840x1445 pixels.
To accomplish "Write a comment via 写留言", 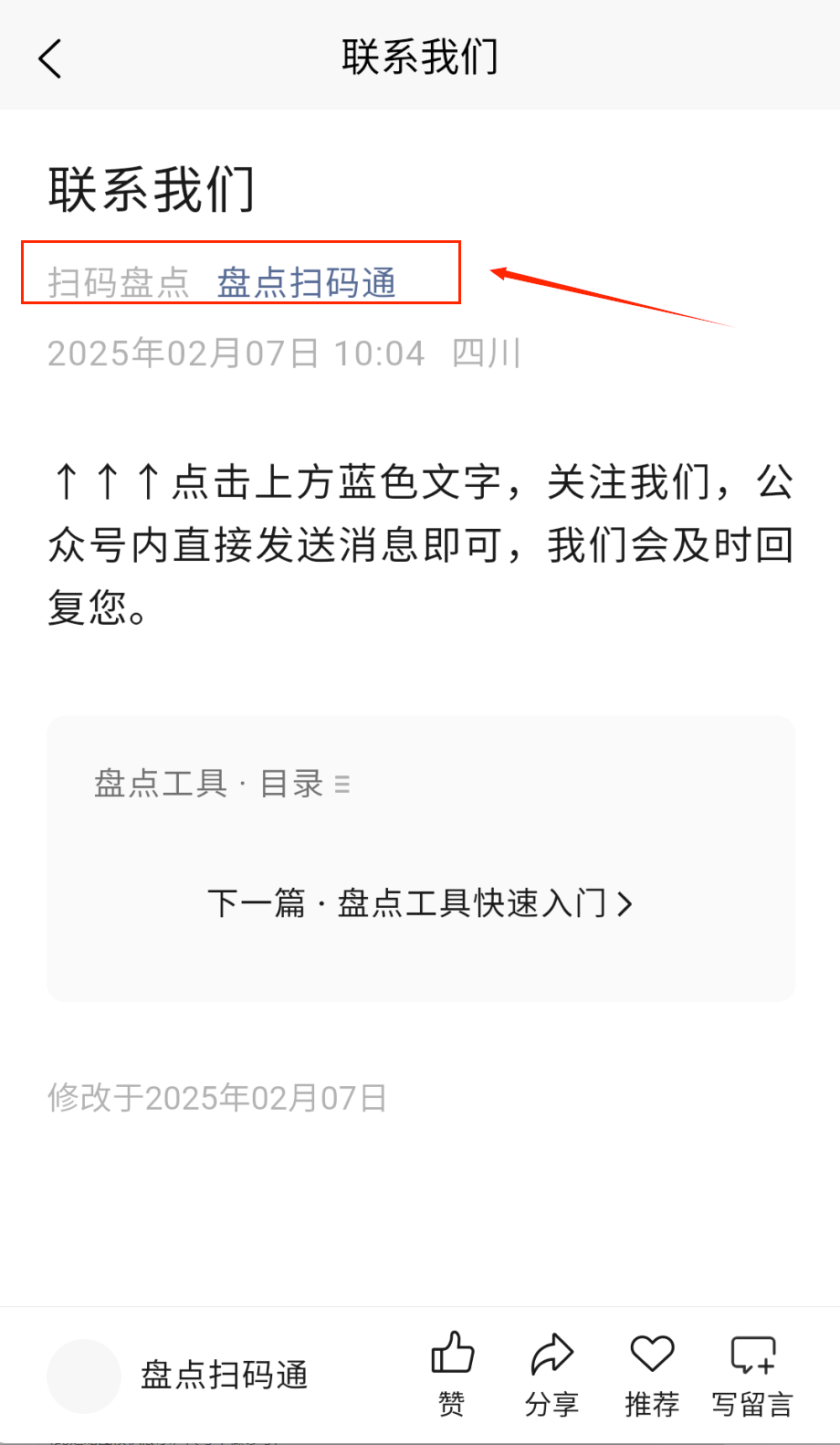I will [x=752, y=1372].
